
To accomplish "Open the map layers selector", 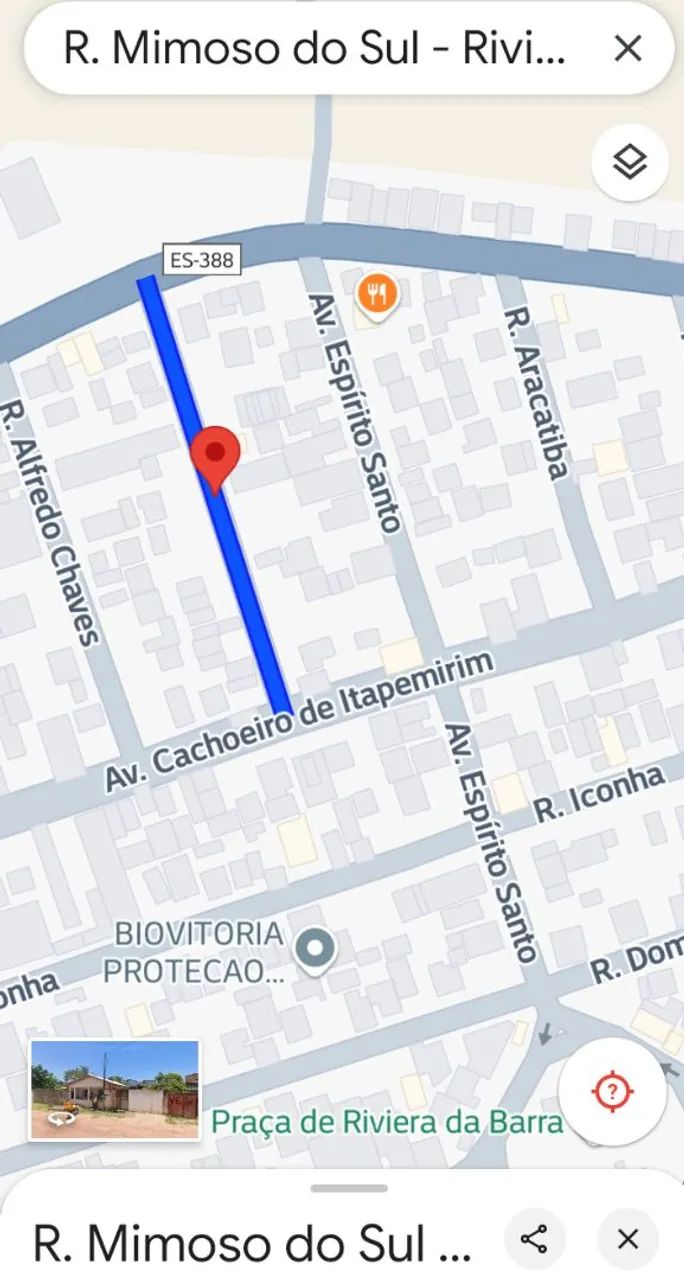I will pos(629,162).
